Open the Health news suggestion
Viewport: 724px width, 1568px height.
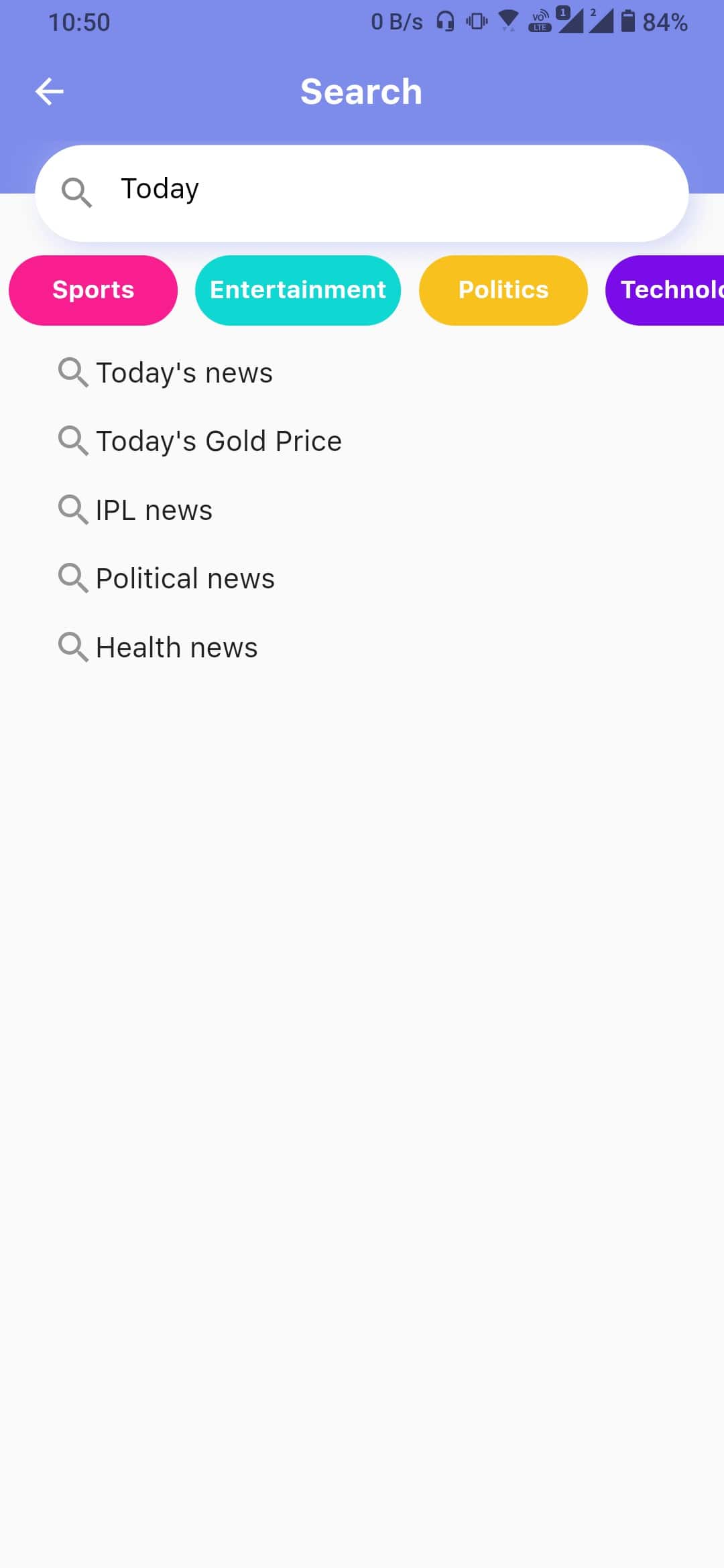coord(176,647)
